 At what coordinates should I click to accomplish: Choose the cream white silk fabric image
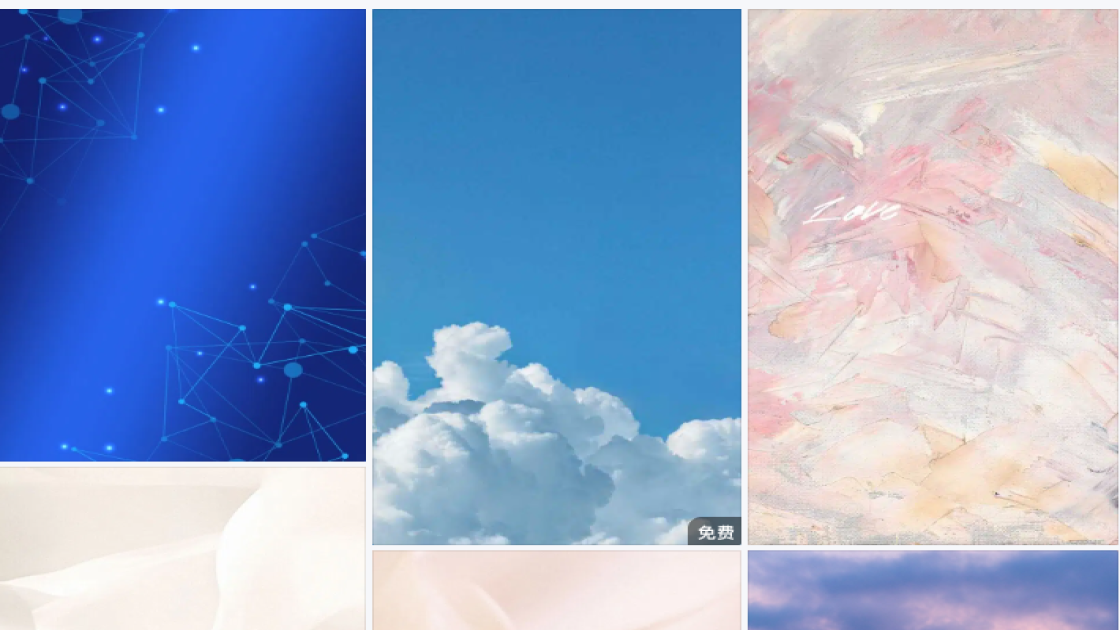tap(182, 548)
